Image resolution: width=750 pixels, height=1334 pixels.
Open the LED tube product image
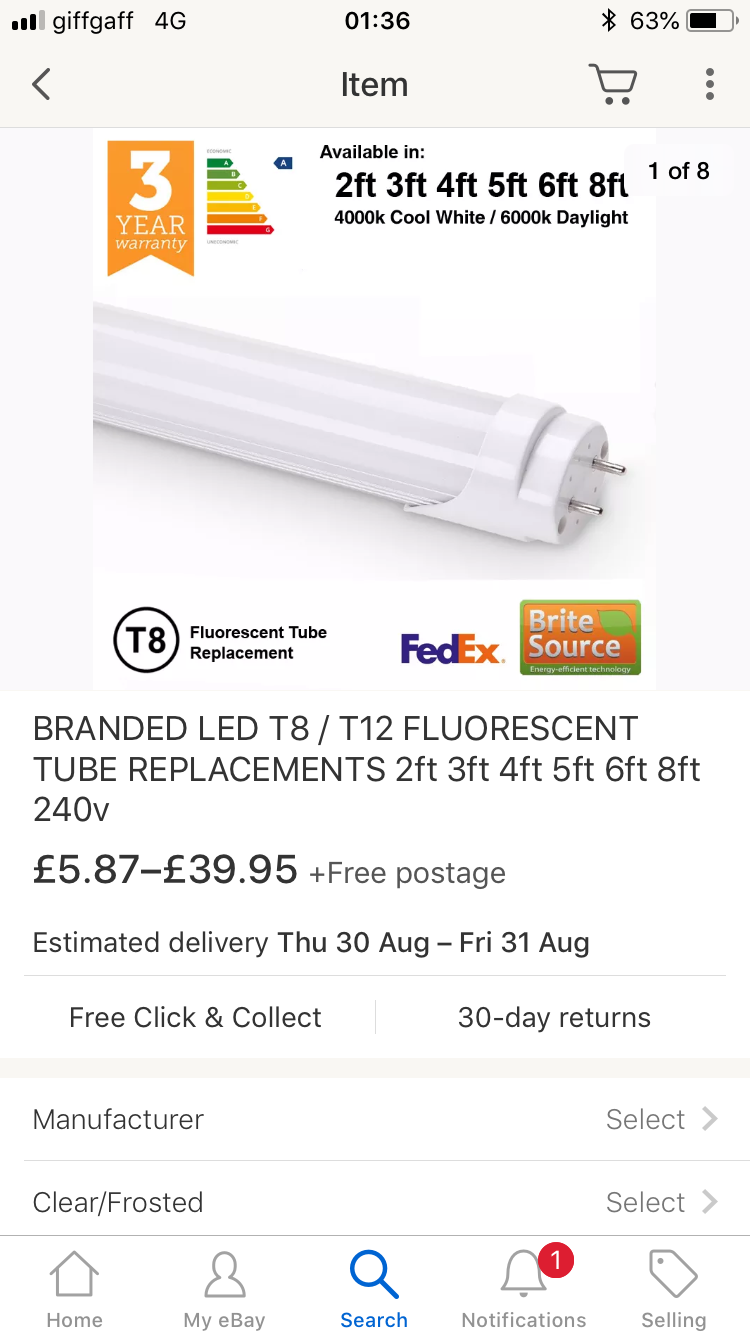click(x=374, y=410)
